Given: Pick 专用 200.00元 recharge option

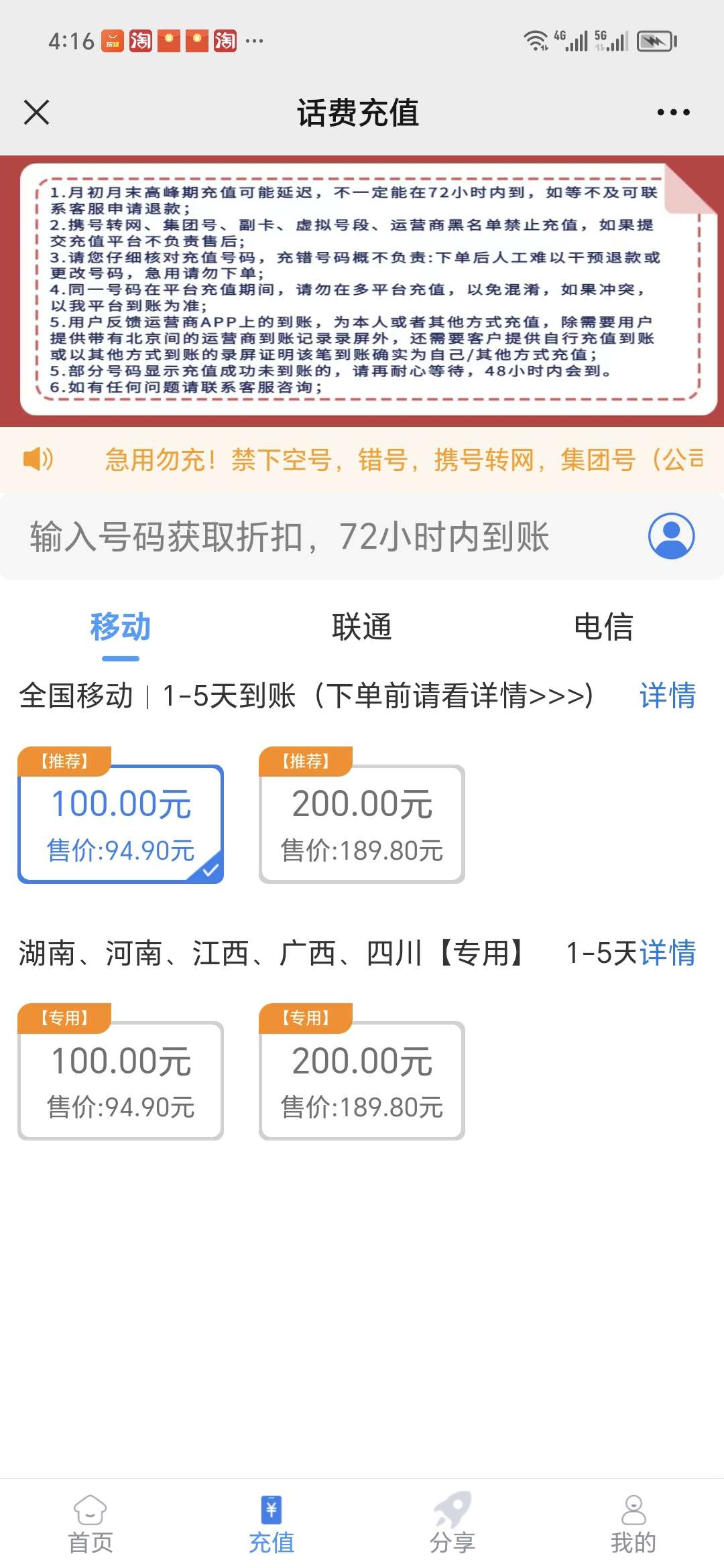Looking at the screenshot, I should [x=362, y=1080].
